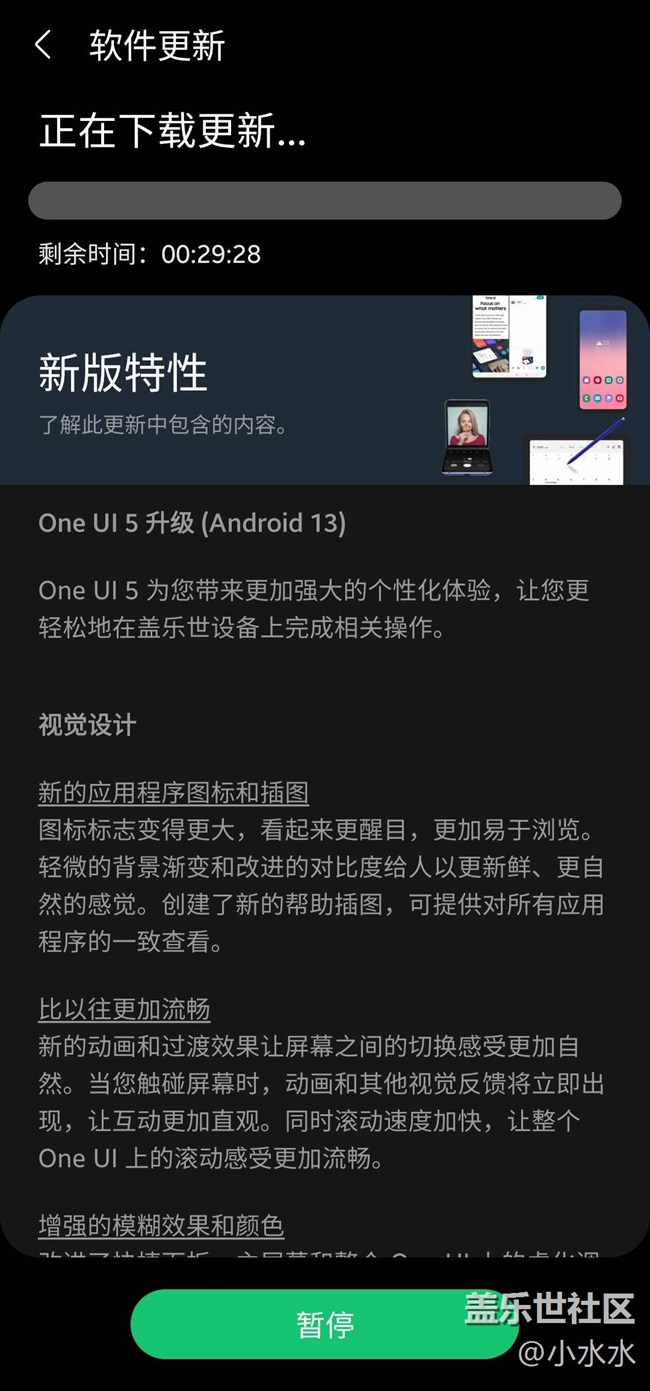Pause the download with the 暂停 button
This screenshot has height=1391, width=650.
[325, 1324]
